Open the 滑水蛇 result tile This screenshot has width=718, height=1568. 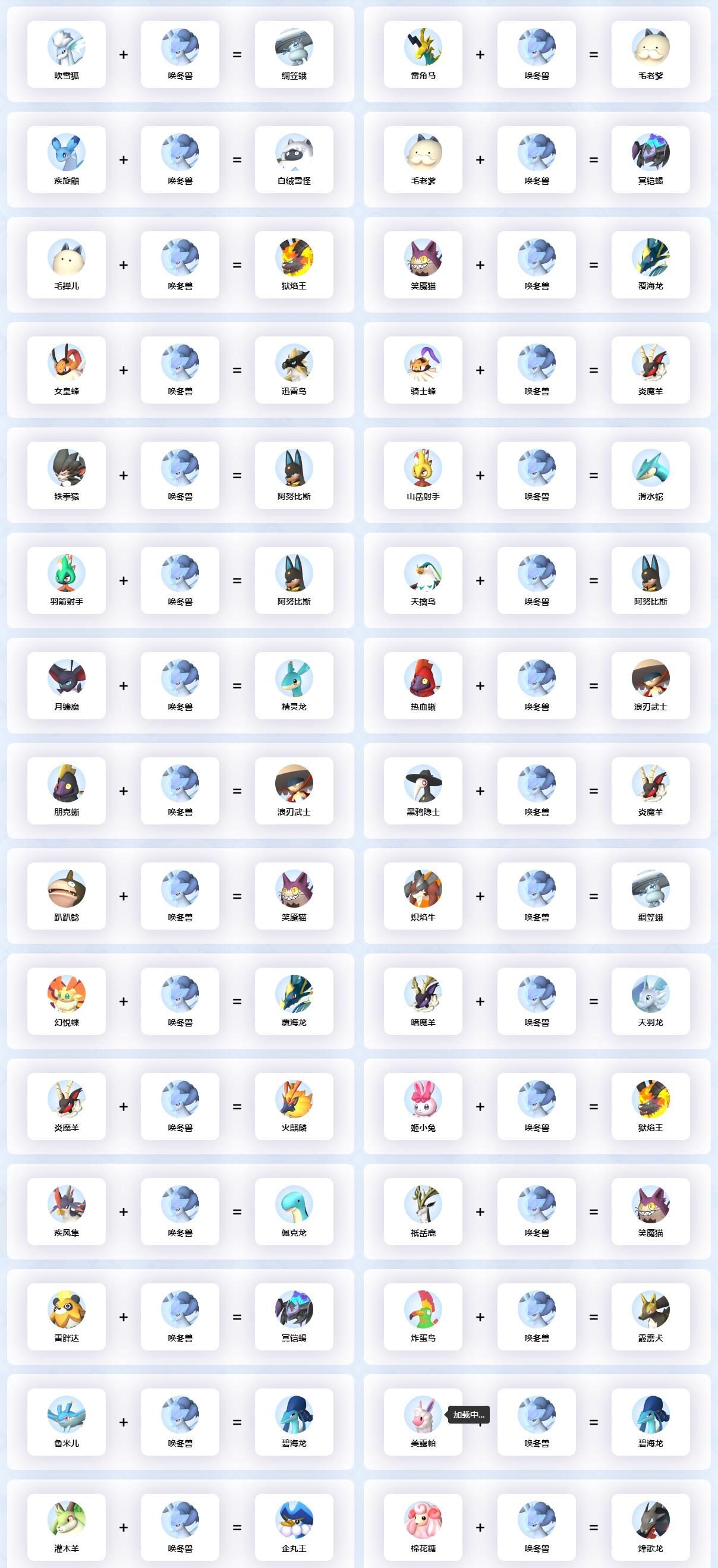pyautogui.click(x=650, y=476)
